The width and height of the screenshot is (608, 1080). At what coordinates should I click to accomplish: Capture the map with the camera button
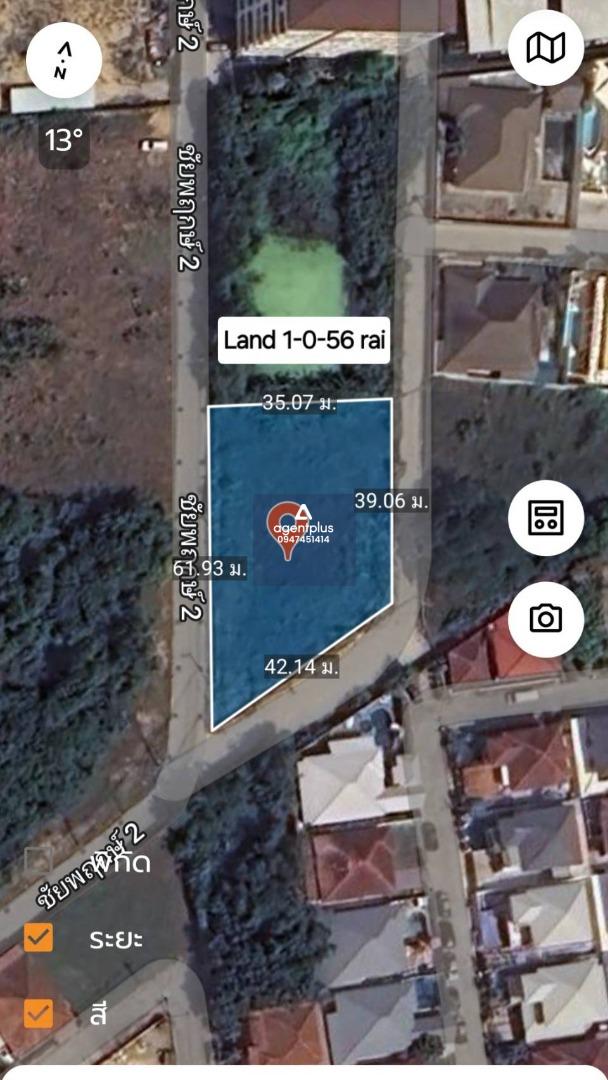tap(545, 619)
